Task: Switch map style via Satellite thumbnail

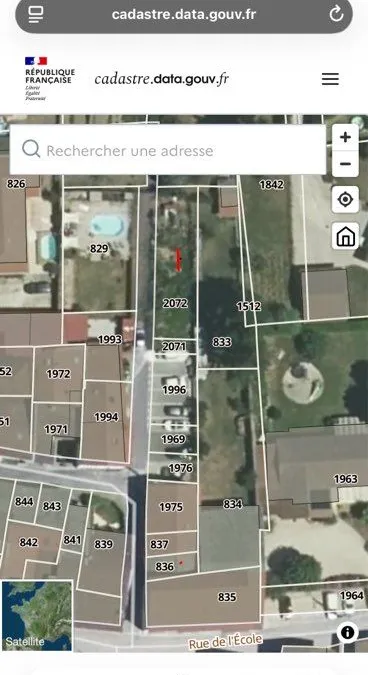Action: [37, 616]
